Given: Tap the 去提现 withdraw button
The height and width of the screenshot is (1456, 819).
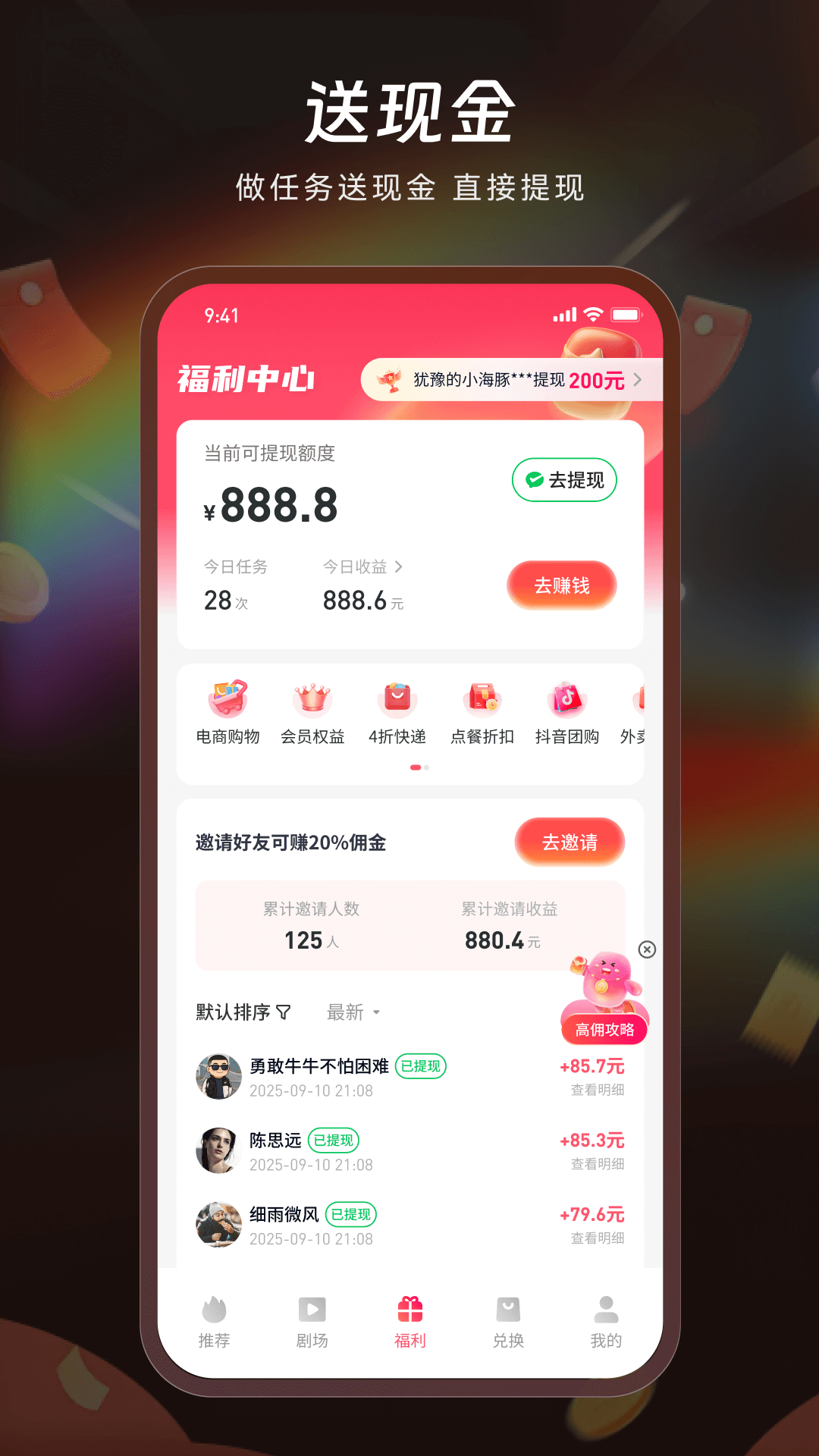Looking at the screenshot, I should pyautogui.click(x=564, y=479).
